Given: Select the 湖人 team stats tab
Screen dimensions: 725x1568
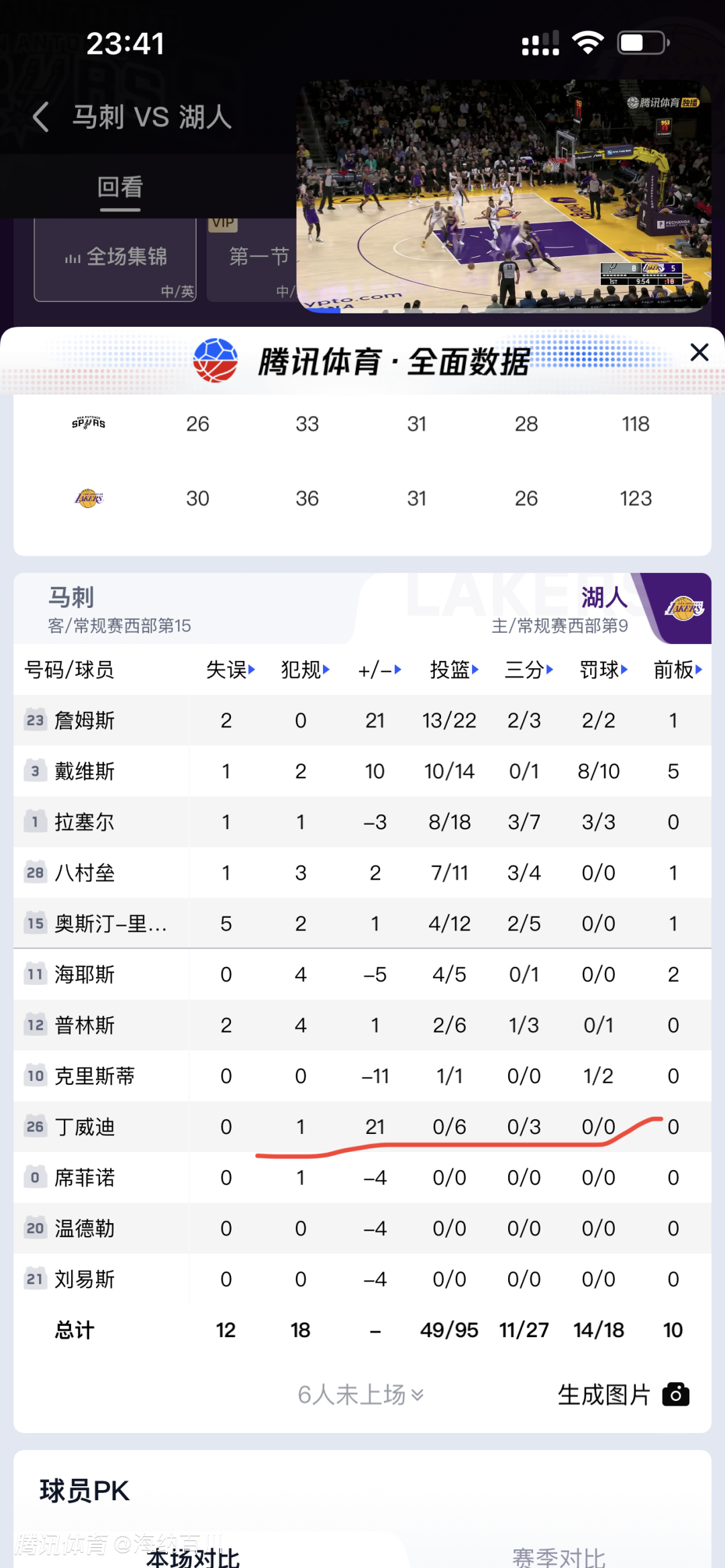Looking at the screenshot, I should point(604,609).
